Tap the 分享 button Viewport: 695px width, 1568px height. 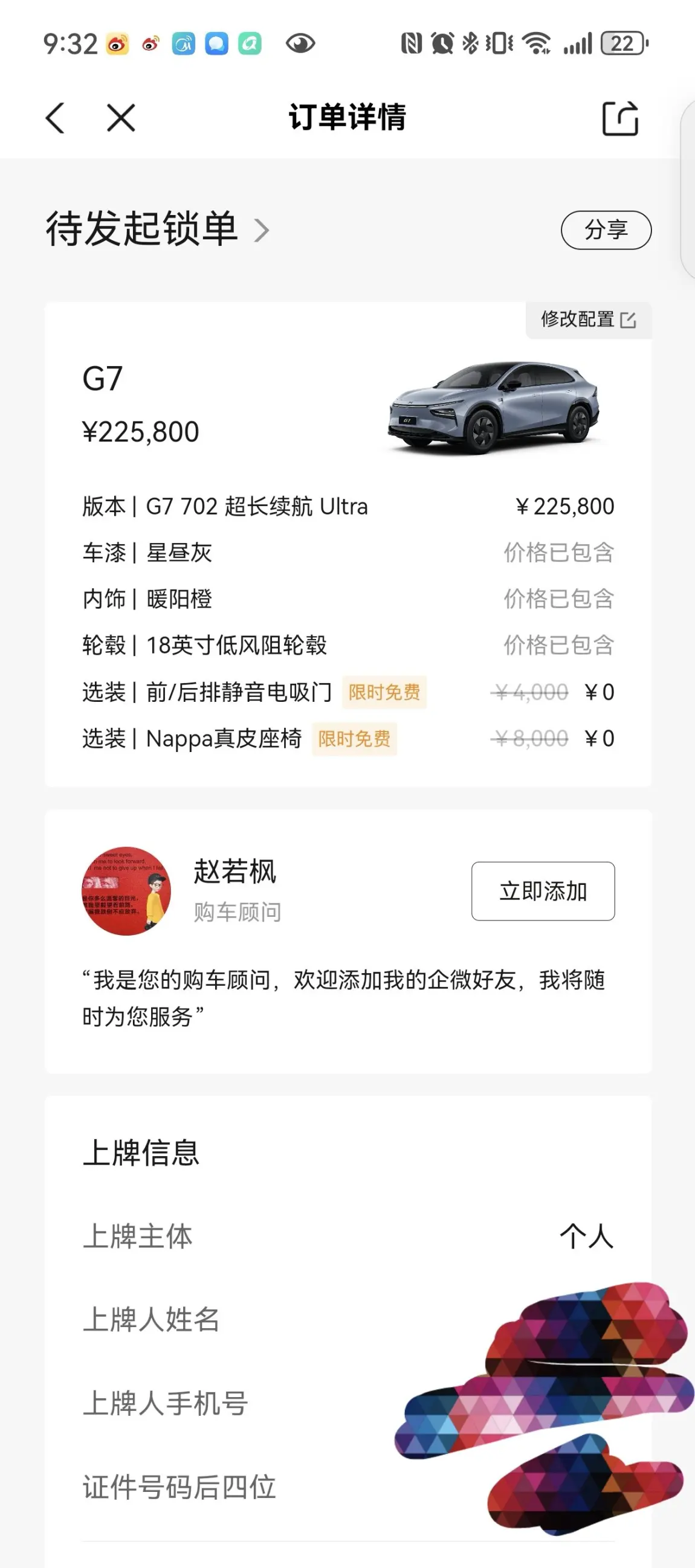[x=606, y=230]
